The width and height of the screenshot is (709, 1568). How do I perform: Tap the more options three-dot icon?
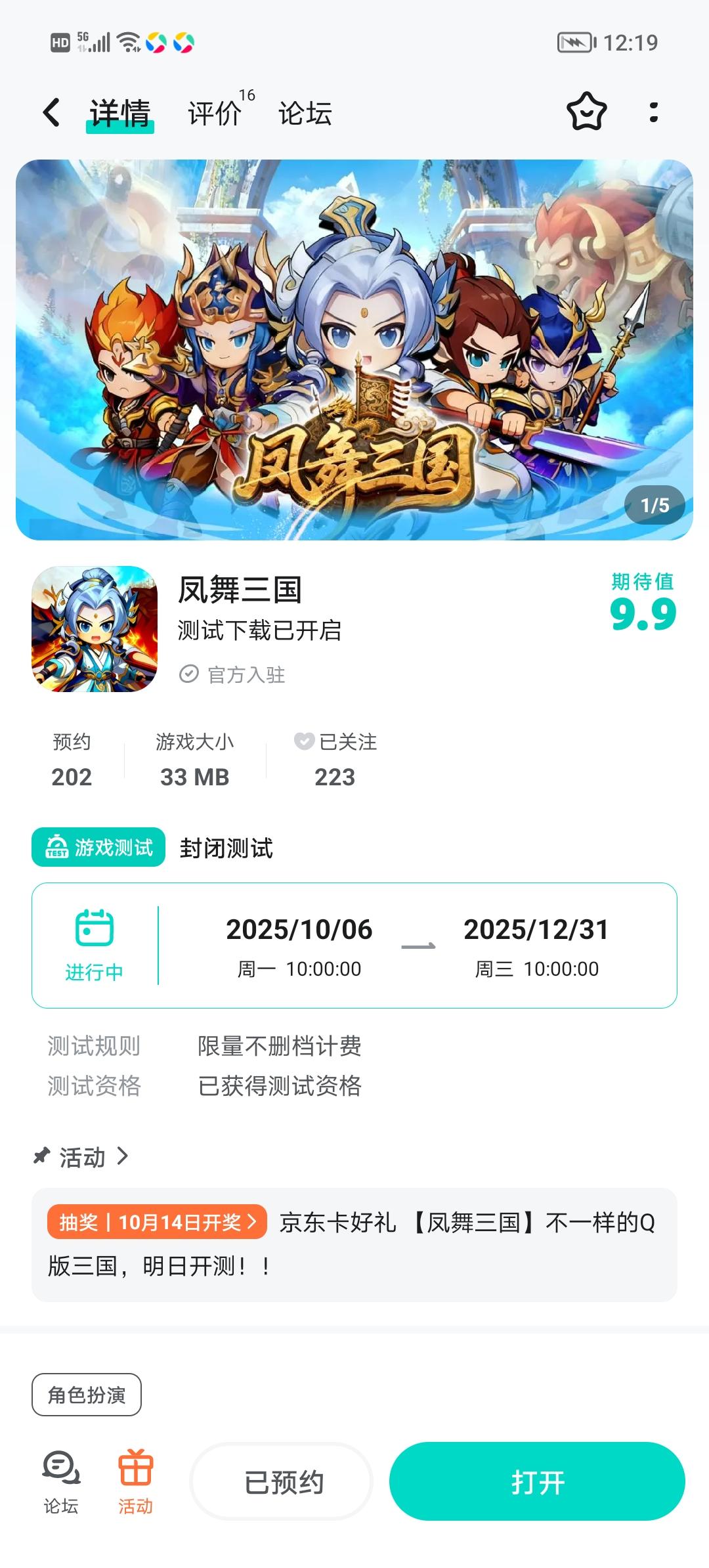(652, 113)
